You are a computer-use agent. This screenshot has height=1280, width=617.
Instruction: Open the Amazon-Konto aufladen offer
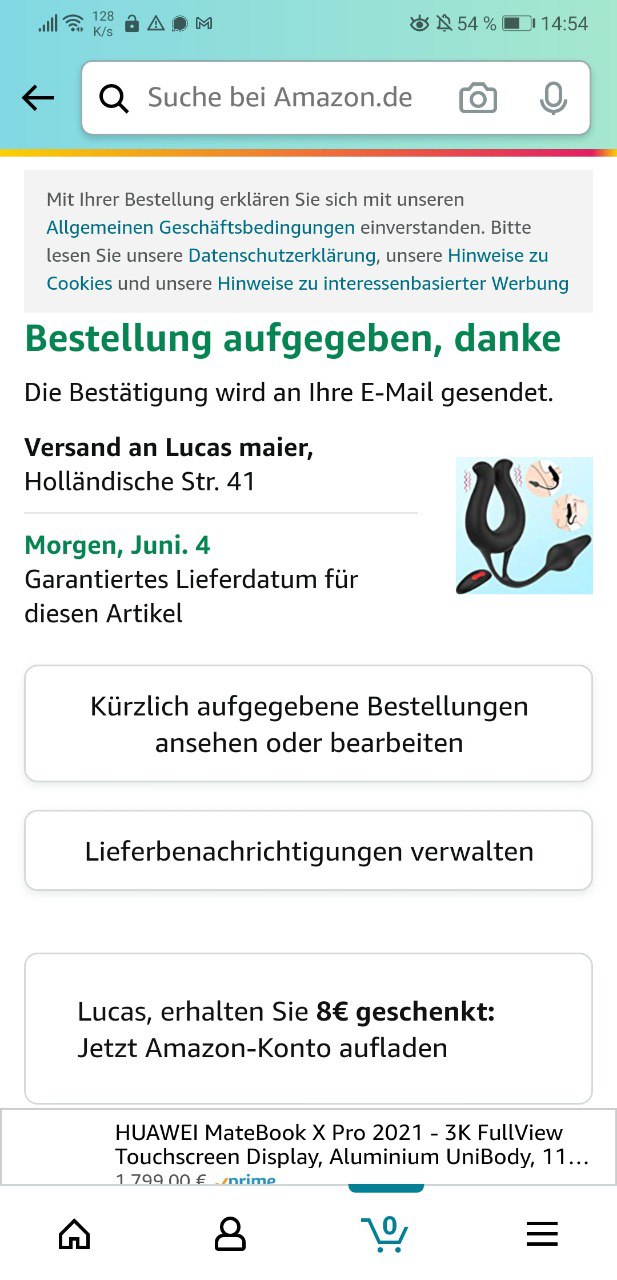[308, 1030]
